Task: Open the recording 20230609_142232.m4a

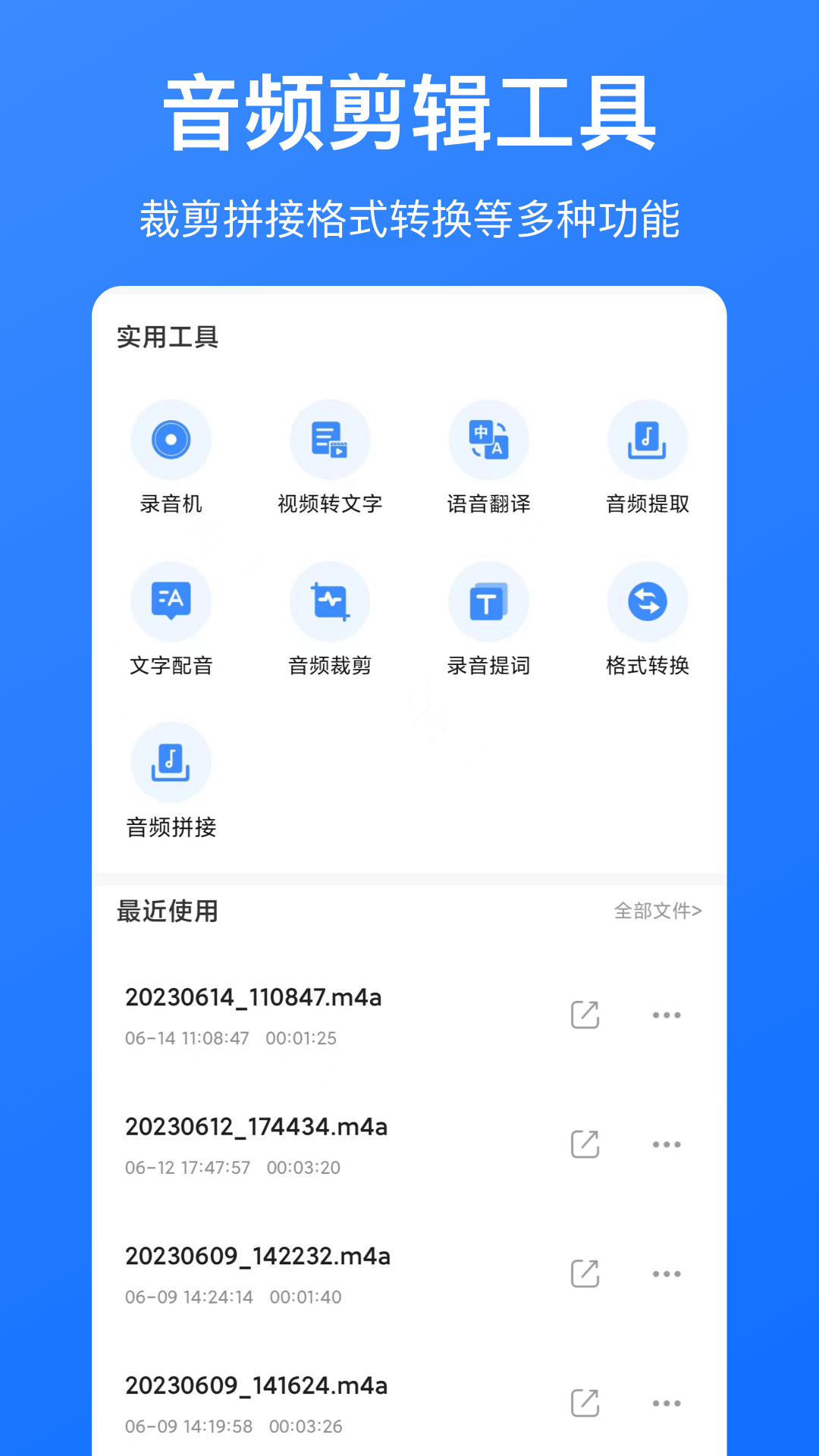Action: 258,1256
